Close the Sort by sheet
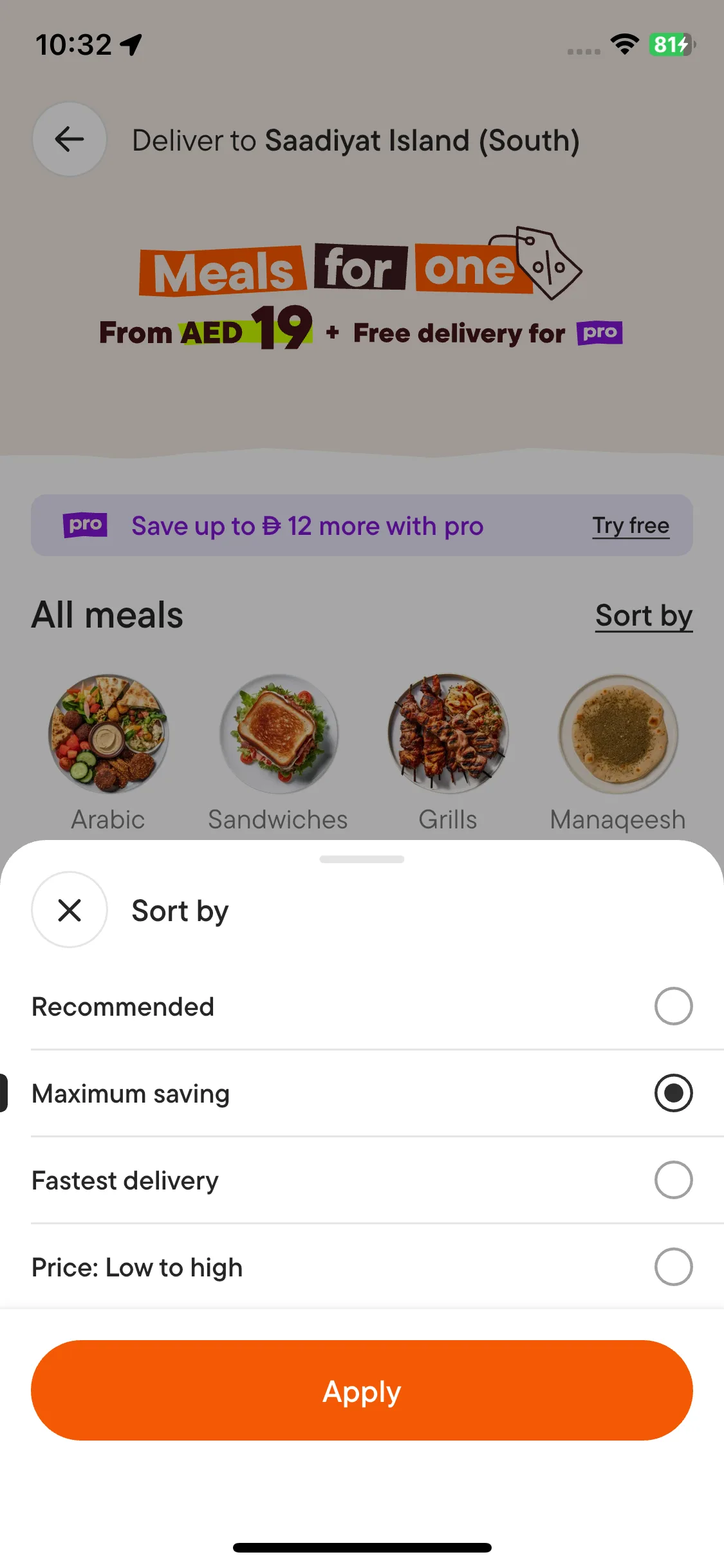The width and height of the screenshot is (724, 1568). point(70,910)
